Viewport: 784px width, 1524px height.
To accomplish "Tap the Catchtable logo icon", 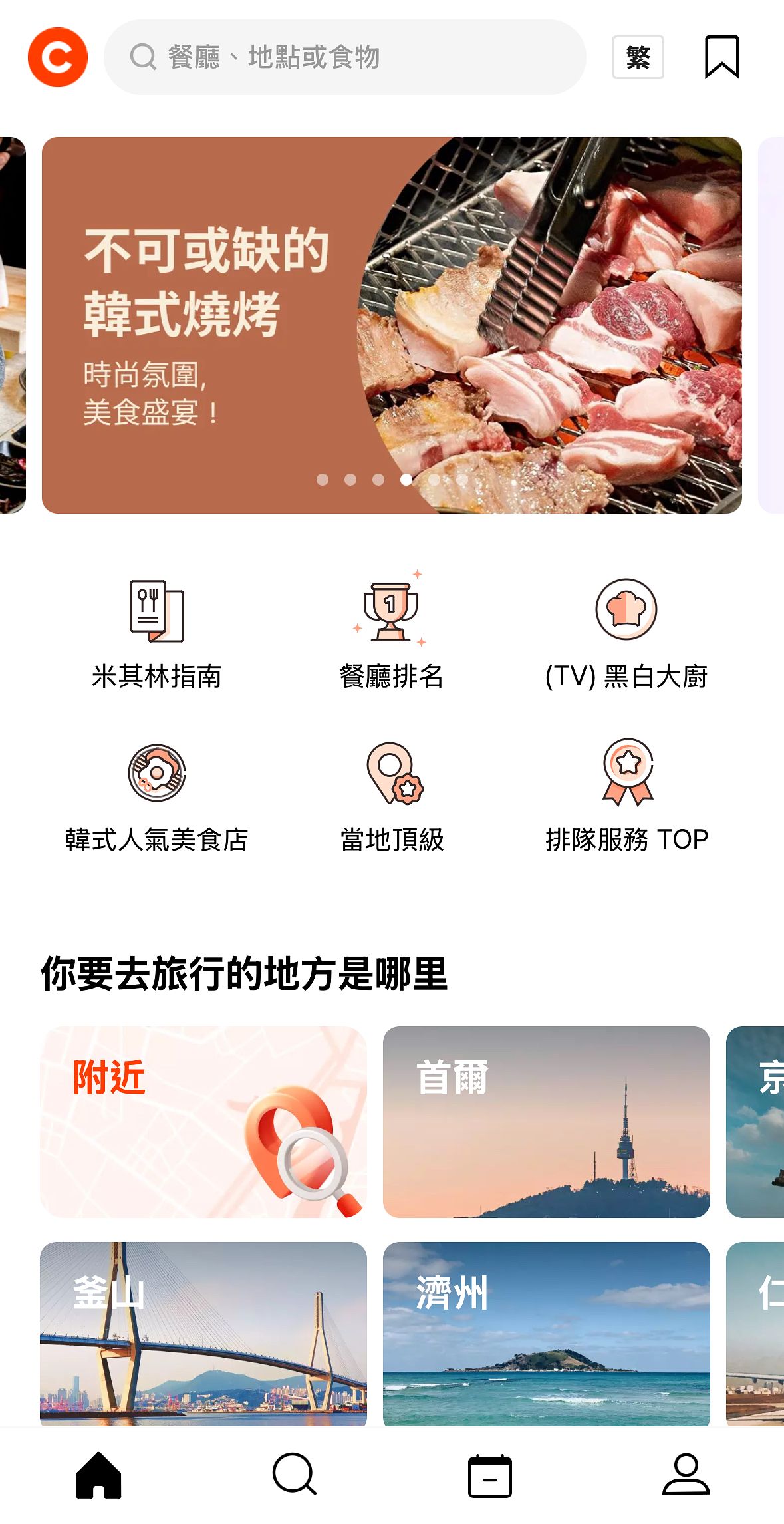I will (x=58, y=57).
